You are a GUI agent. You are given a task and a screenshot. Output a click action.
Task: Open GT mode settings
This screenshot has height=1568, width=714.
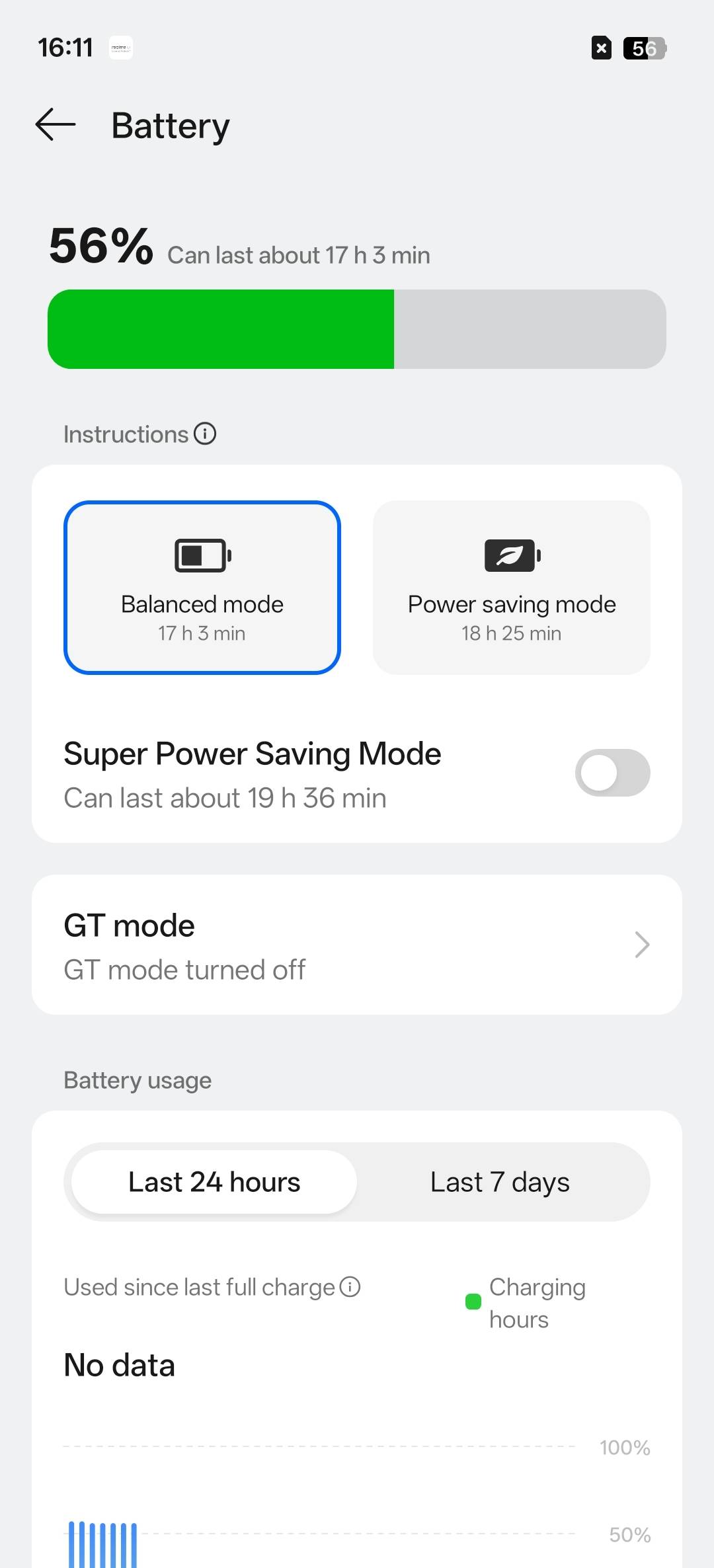click(x=357, y=945)
